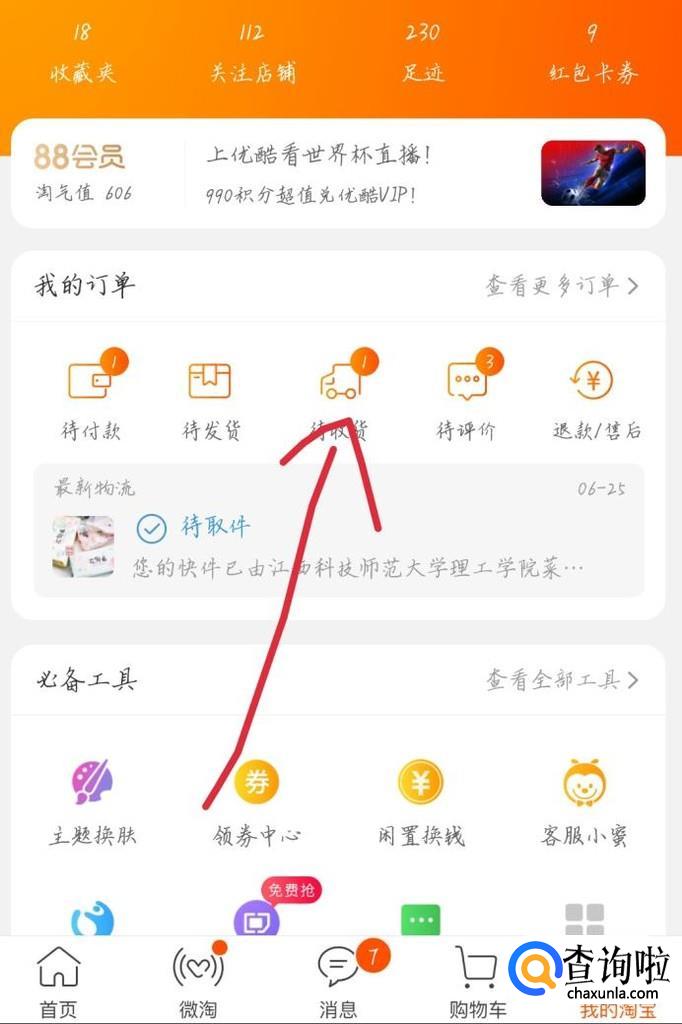View 足迹 browsing history

coord(422,55)
